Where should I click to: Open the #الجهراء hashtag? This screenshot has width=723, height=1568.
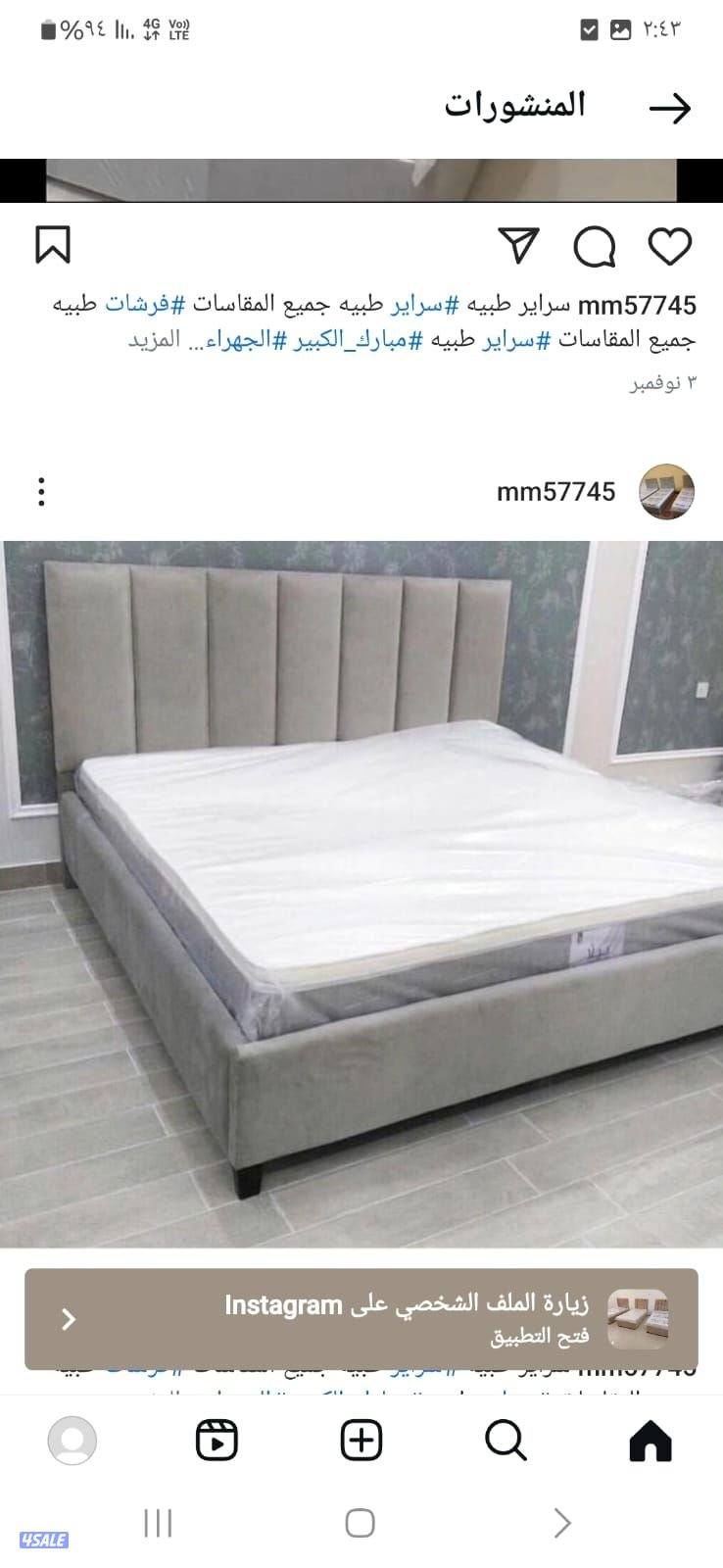[x=237, y=341]
